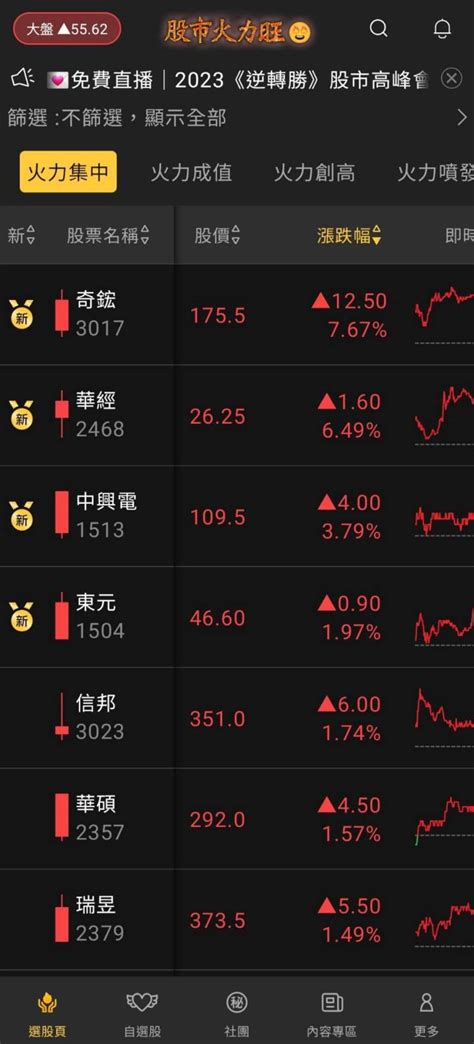Image resolution: width=474 pixels, height=1044 pixels.
Task: Tap the 大盤 market index pill
Action: pyautogui.click(x=67, y=29)
